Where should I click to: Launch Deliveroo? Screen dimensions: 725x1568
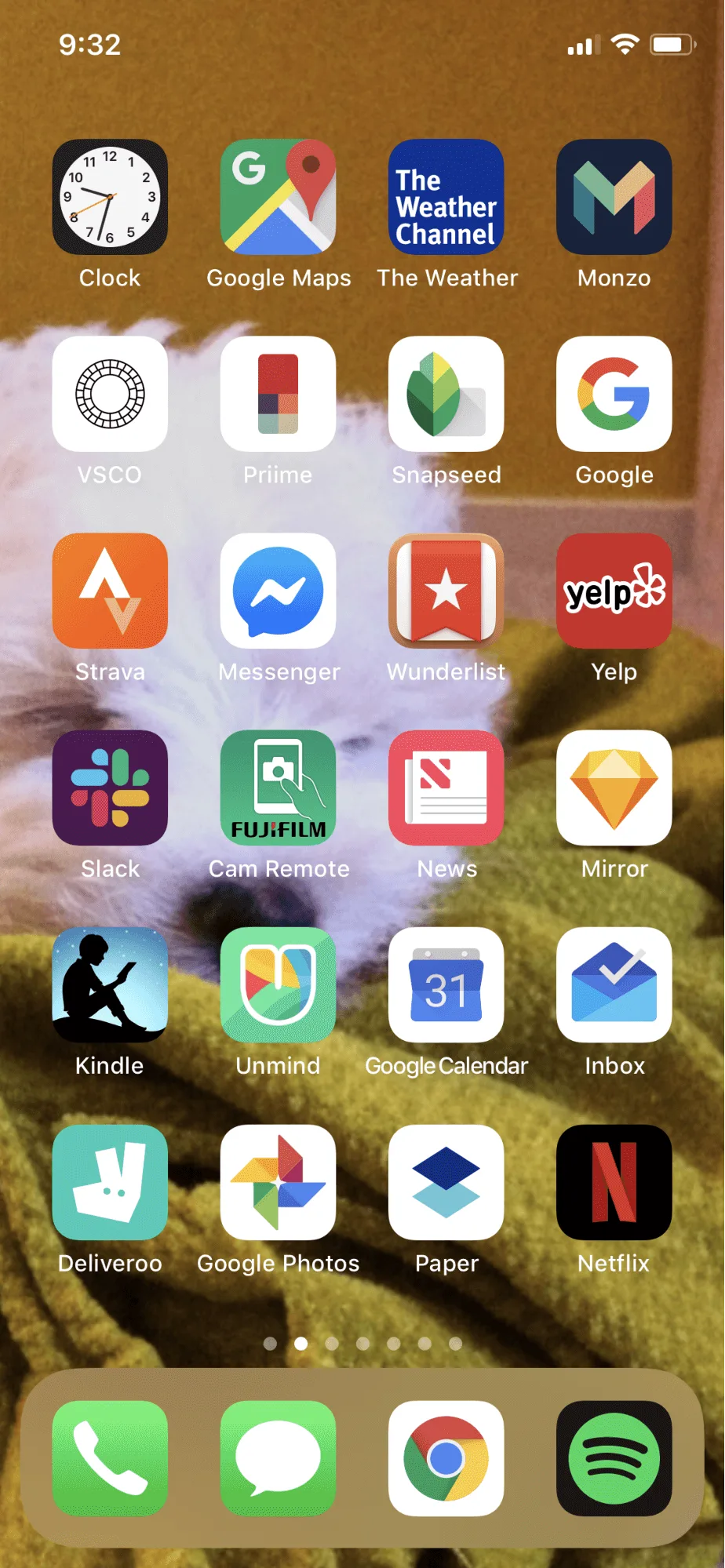(x=110, y=1182)
